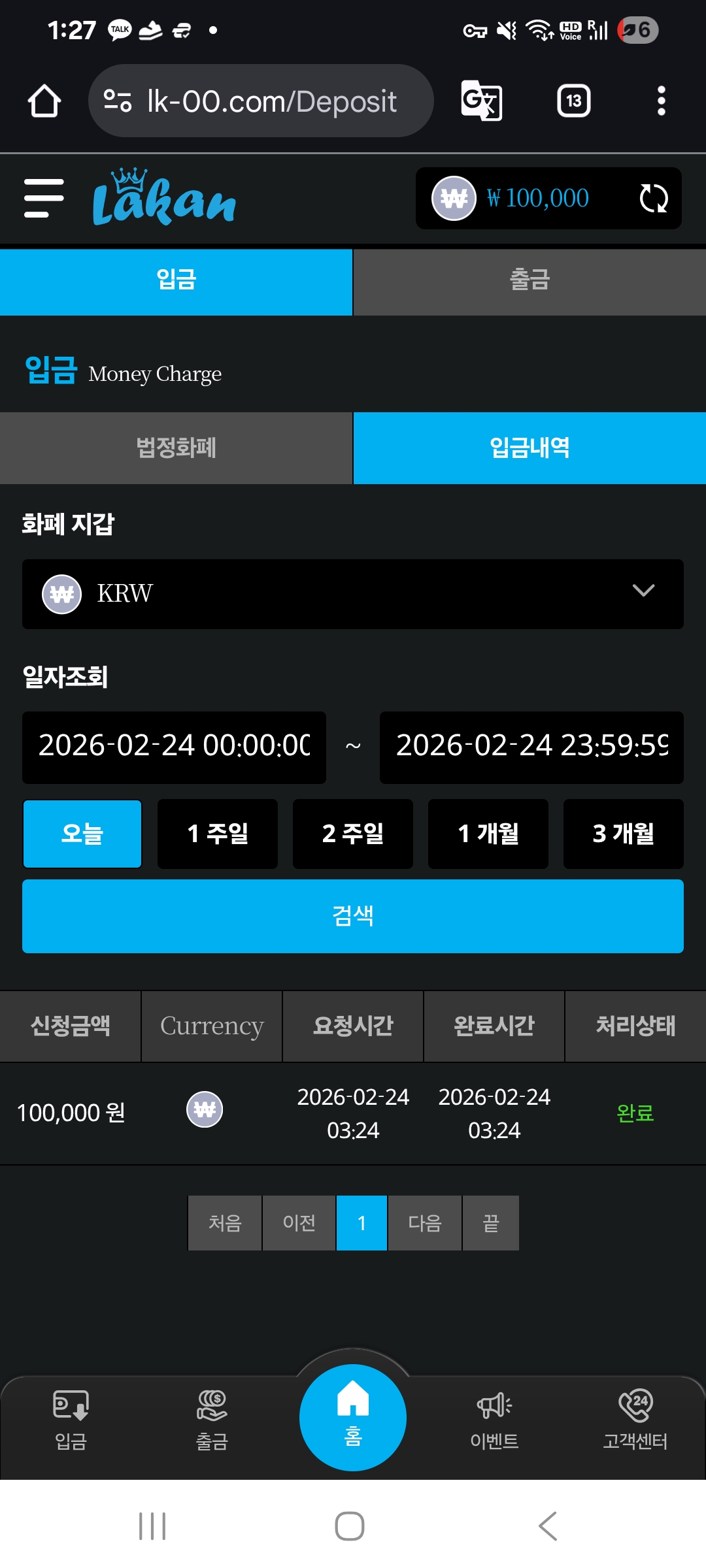The width and height of the screenshot is (706, 1568).
Task: Choose the 2 주일 date range
Action: pyautogui.click(x=353, y=834)
